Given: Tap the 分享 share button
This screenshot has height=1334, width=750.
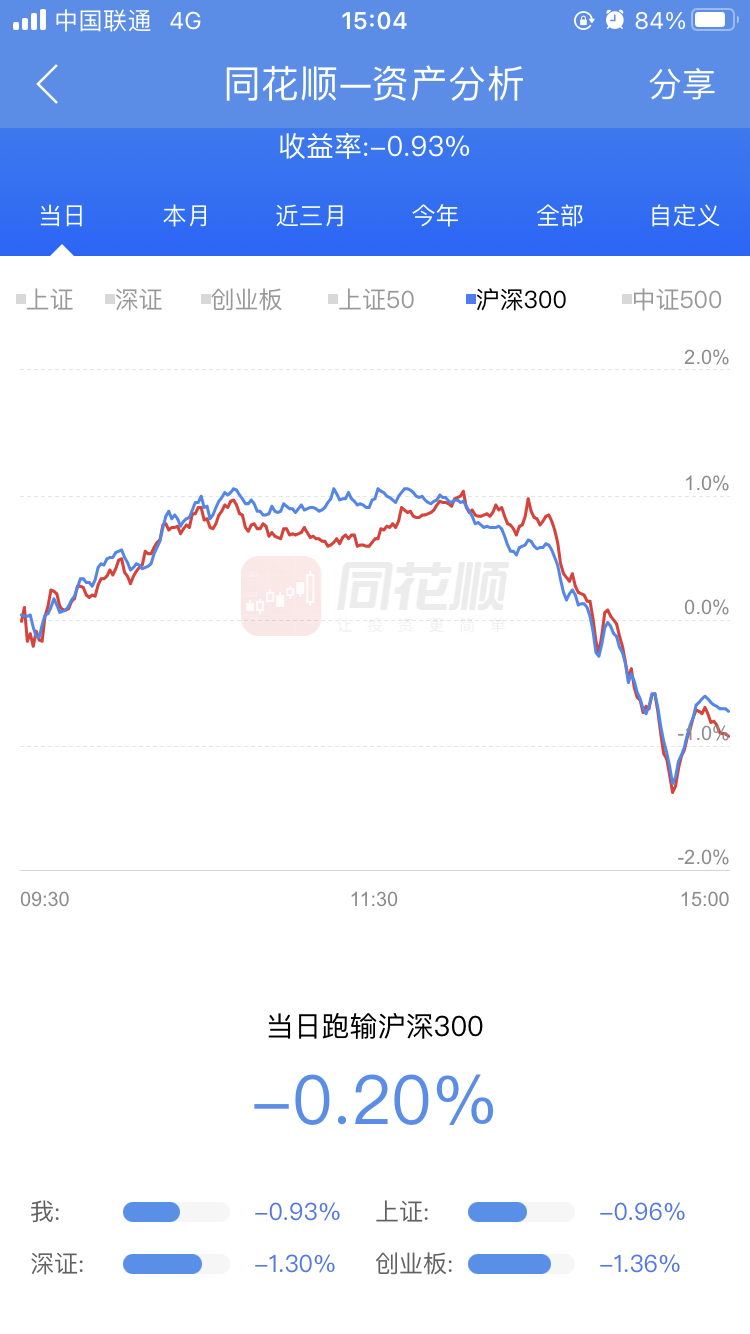Looking at the screenshot, I should point(682,84).
